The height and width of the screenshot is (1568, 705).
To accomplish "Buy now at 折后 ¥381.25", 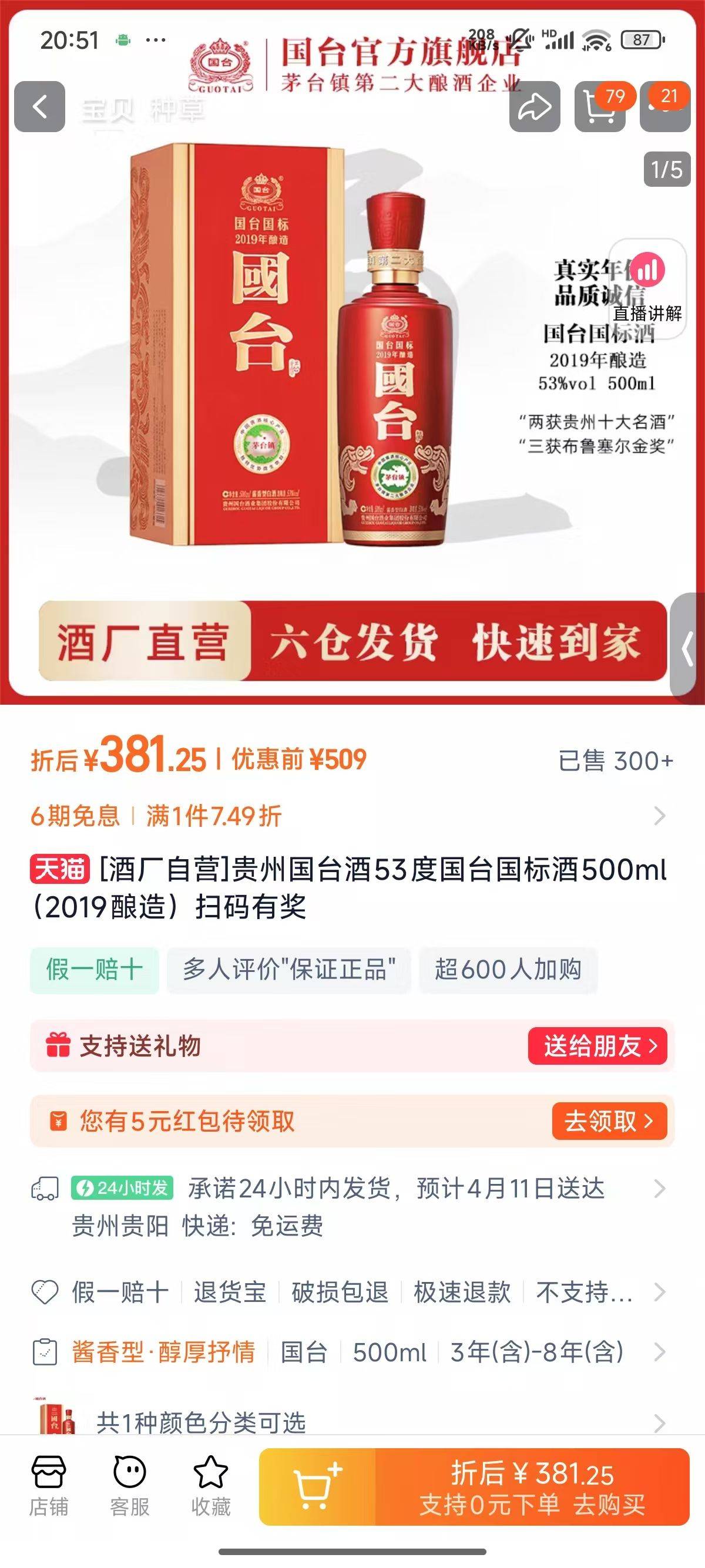I will [x=532, y=1487].
